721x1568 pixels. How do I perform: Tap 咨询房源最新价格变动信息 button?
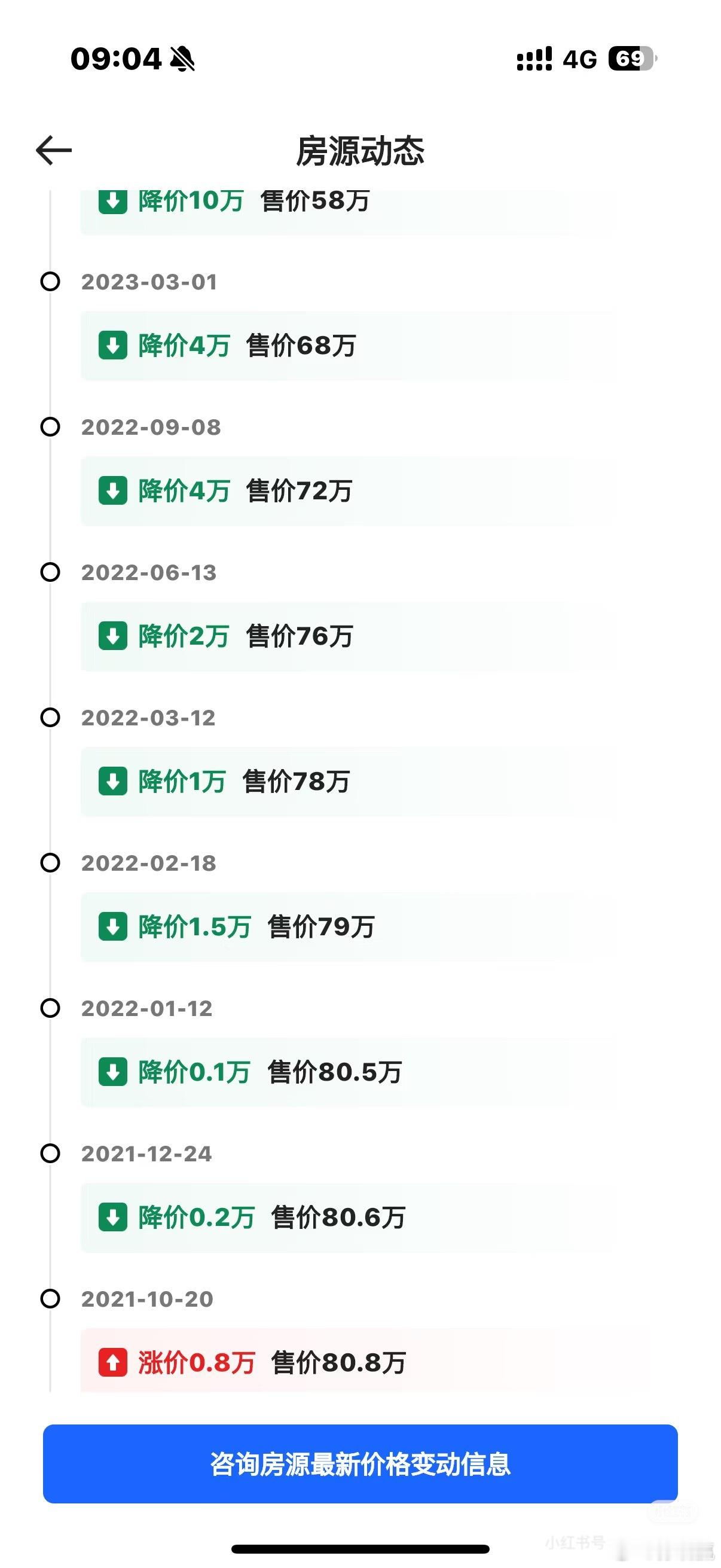[360, 1468]
